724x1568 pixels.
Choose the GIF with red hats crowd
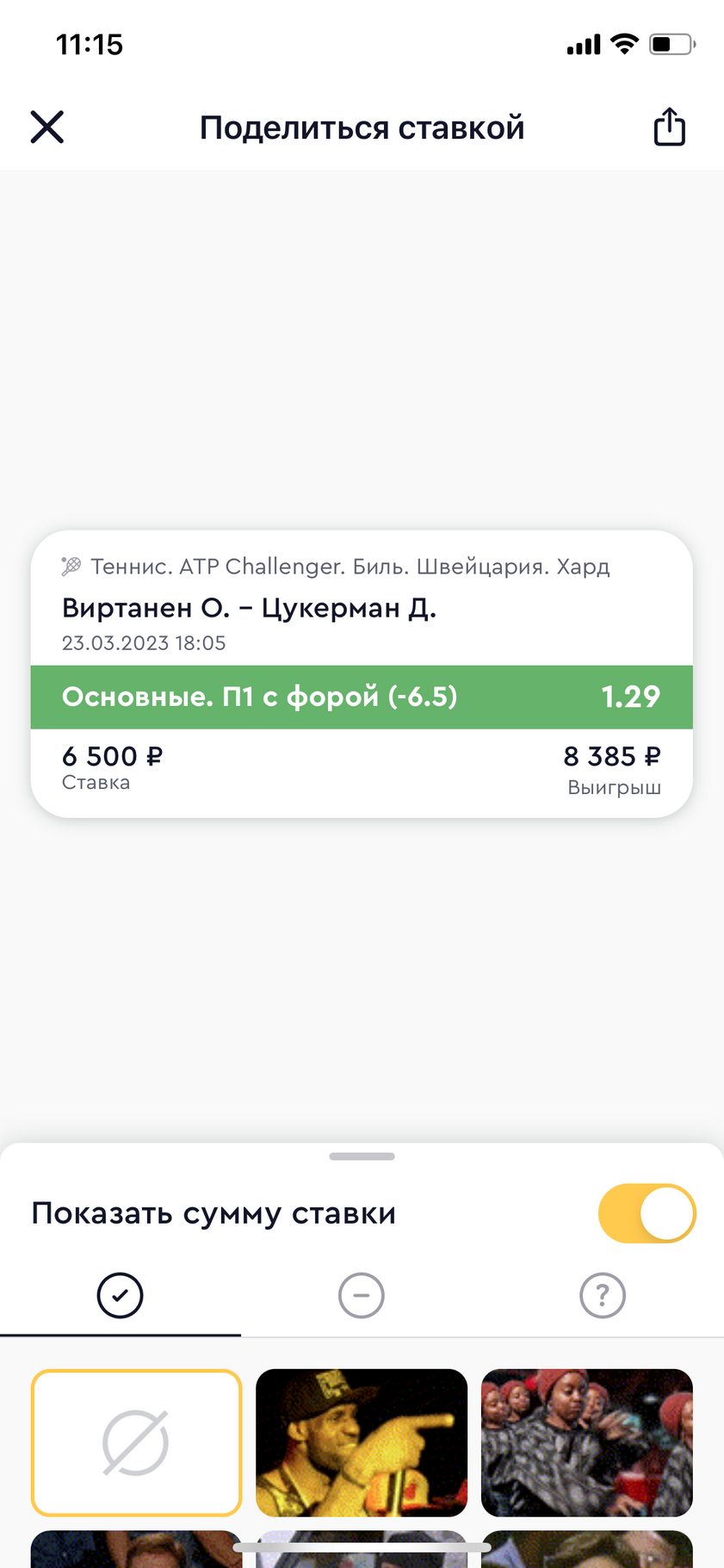tap(587, 1442)
